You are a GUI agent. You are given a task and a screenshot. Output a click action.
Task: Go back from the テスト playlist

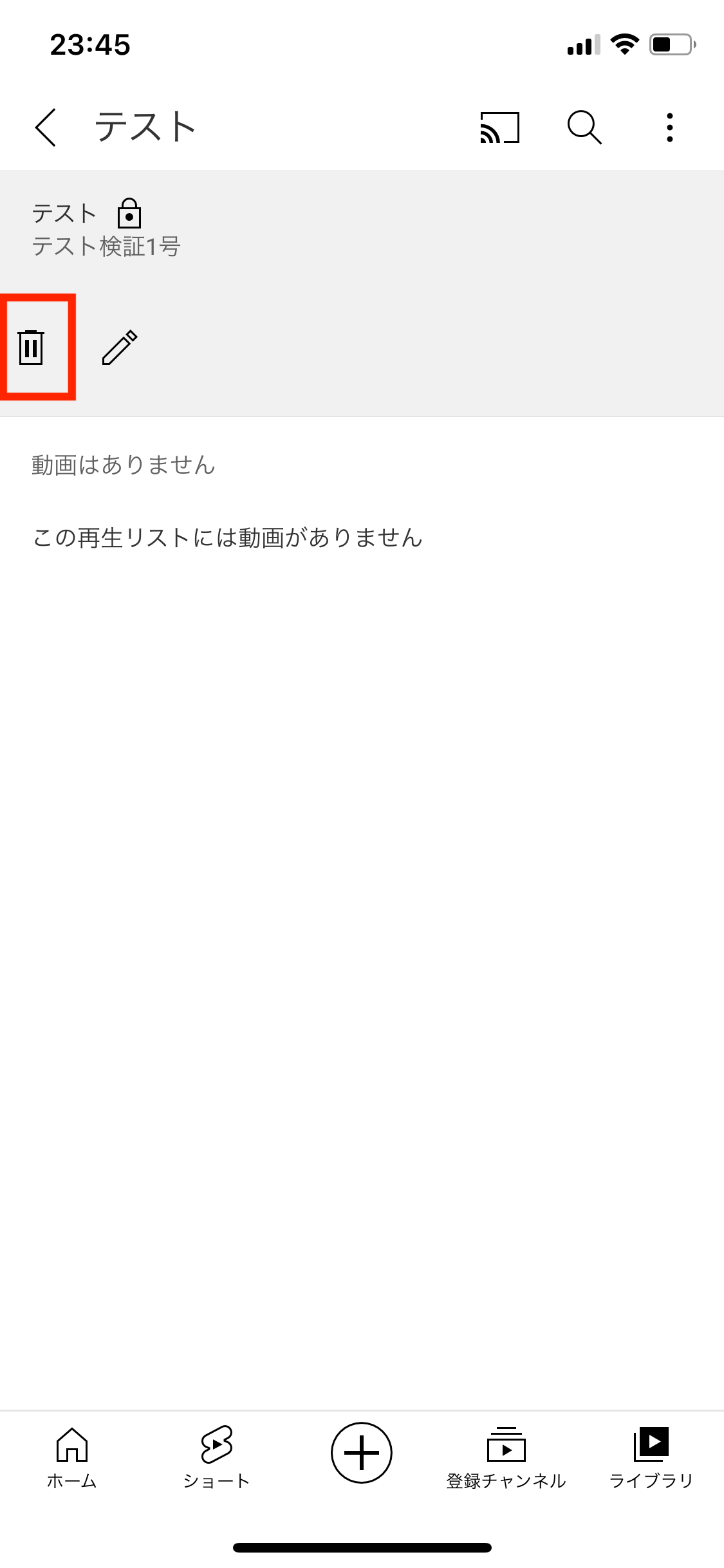(46, 127)
